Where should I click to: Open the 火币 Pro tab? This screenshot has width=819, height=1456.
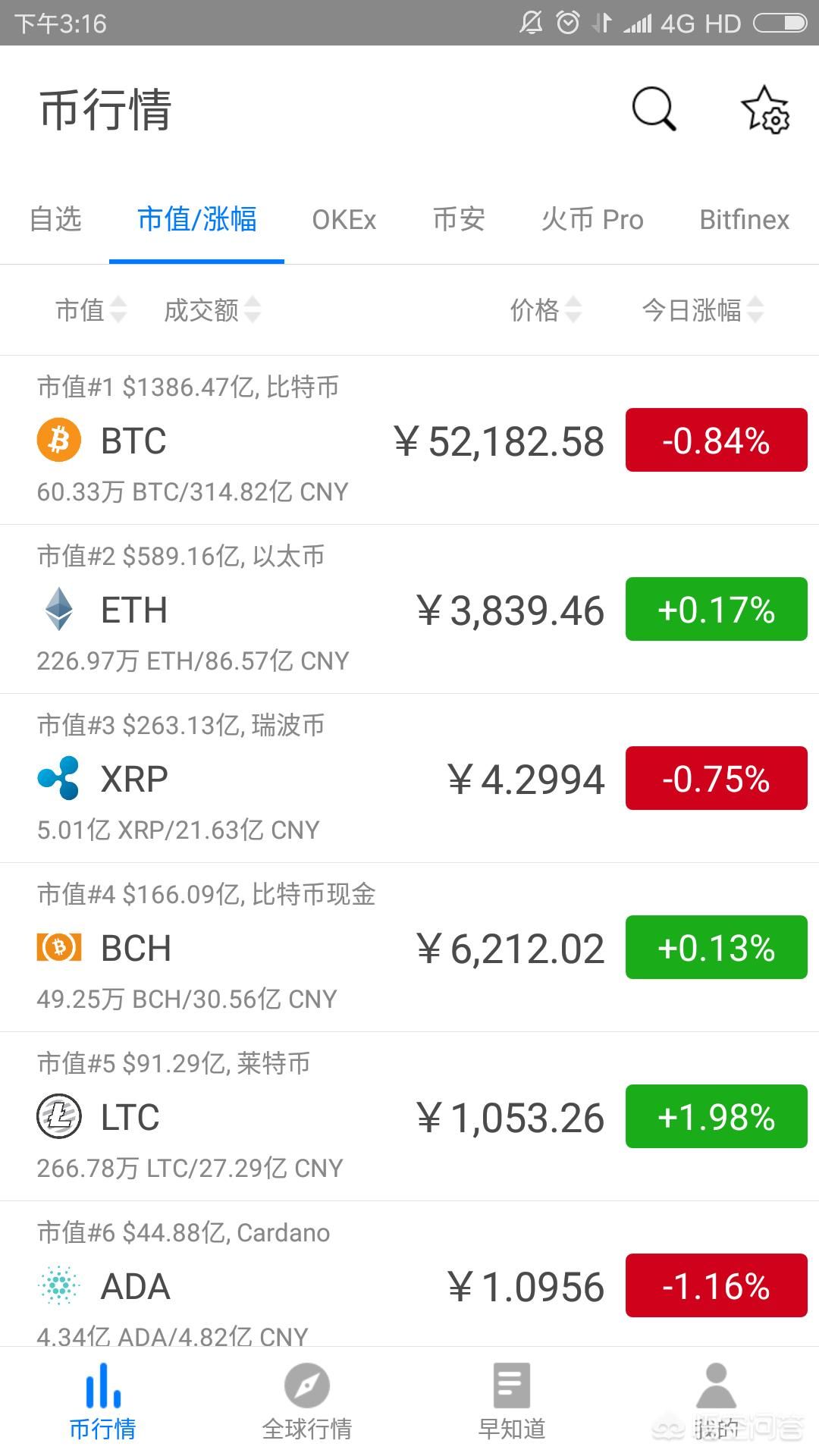point(592,219)
